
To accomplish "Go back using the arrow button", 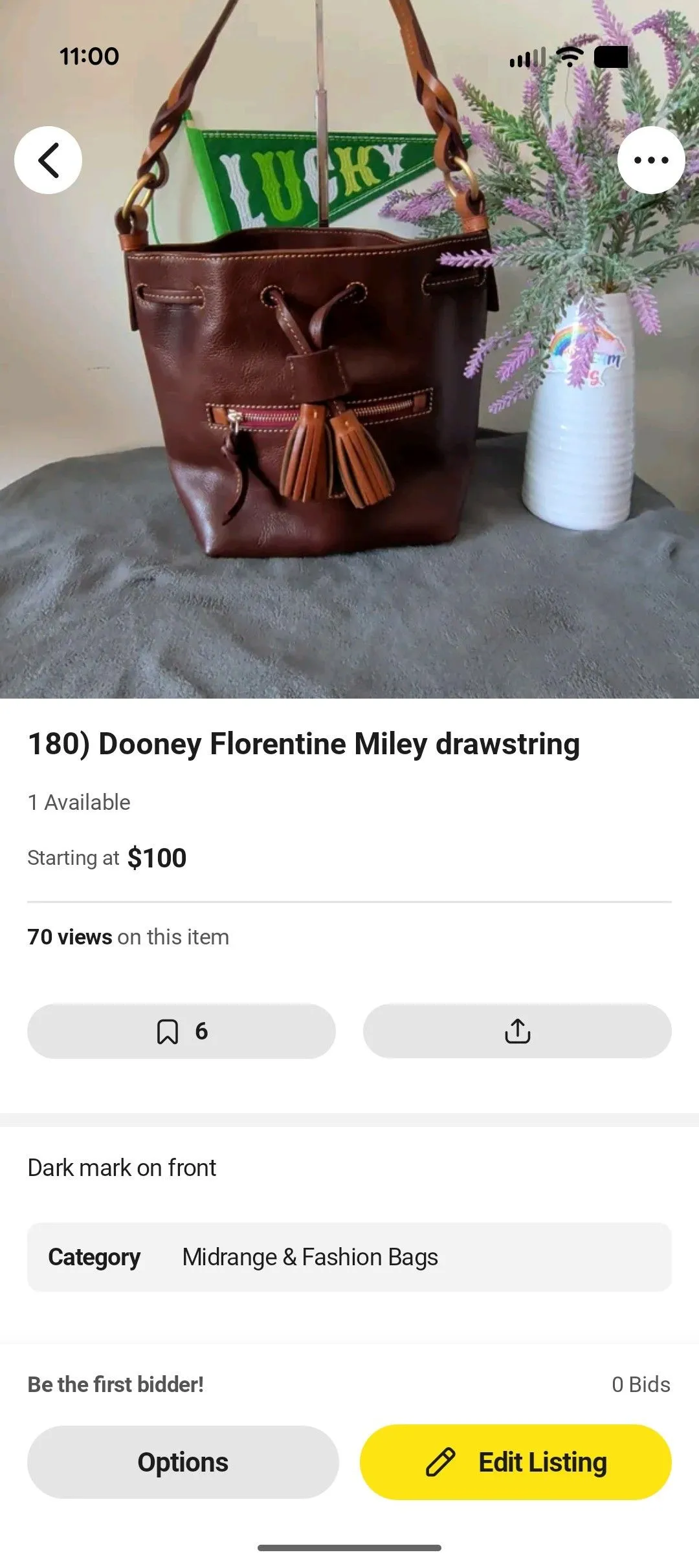I will 49,160.
